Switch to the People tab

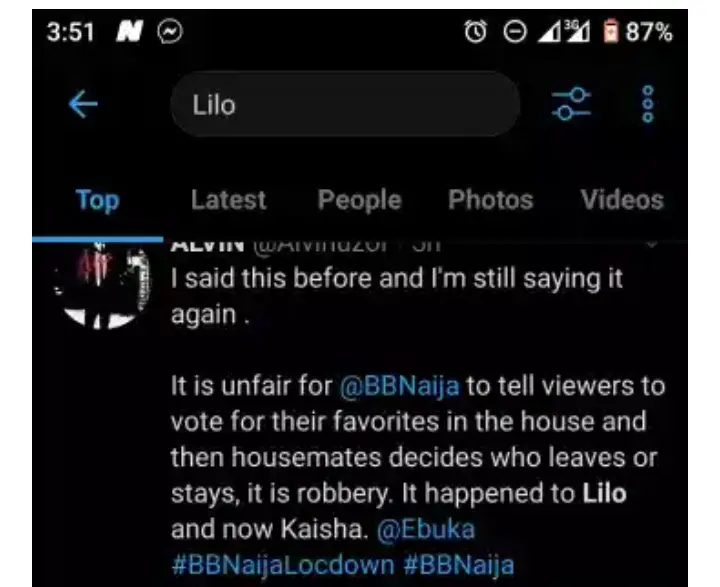pyautogui.click(x=359, y=200)
